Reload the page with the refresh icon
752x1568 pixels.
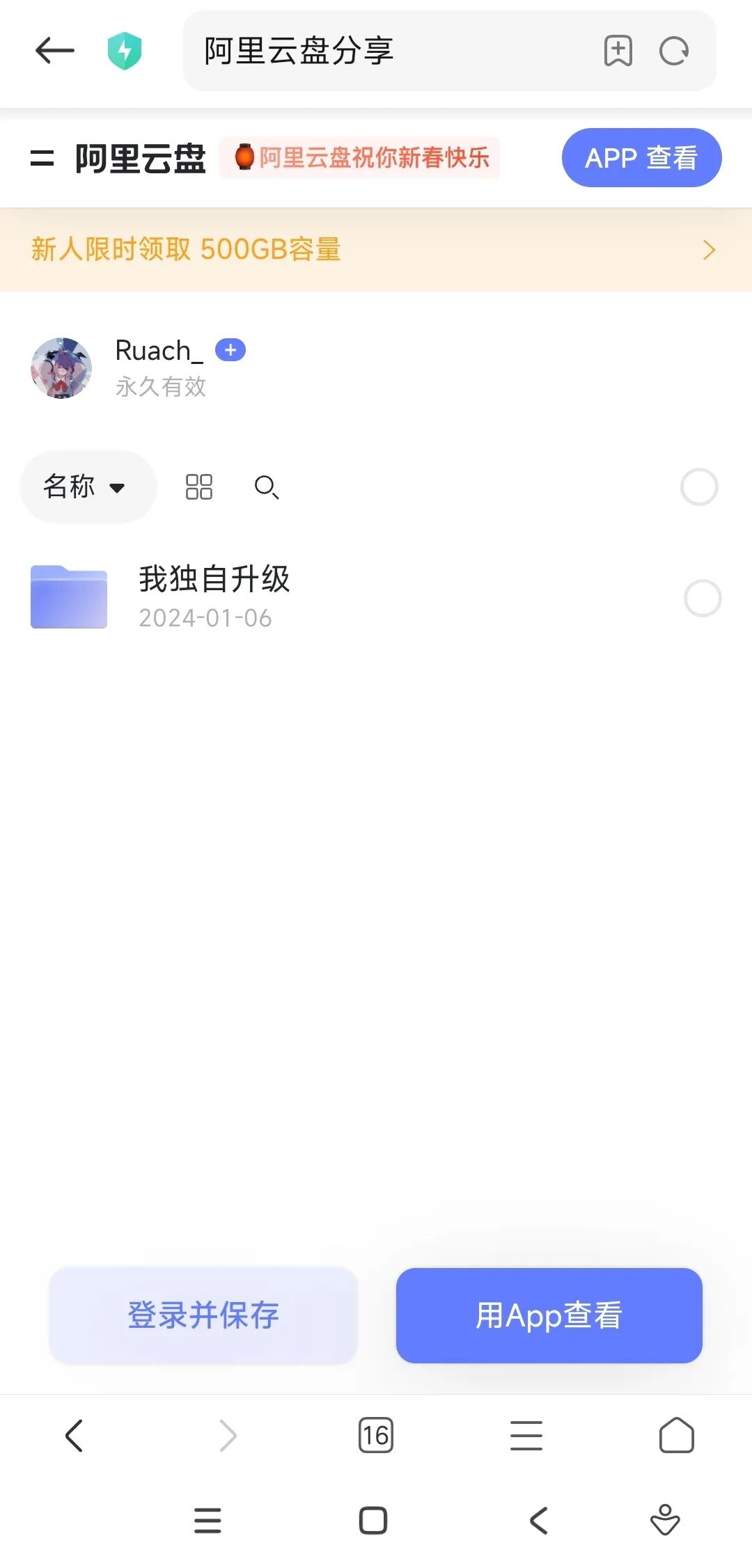(674, 51)
